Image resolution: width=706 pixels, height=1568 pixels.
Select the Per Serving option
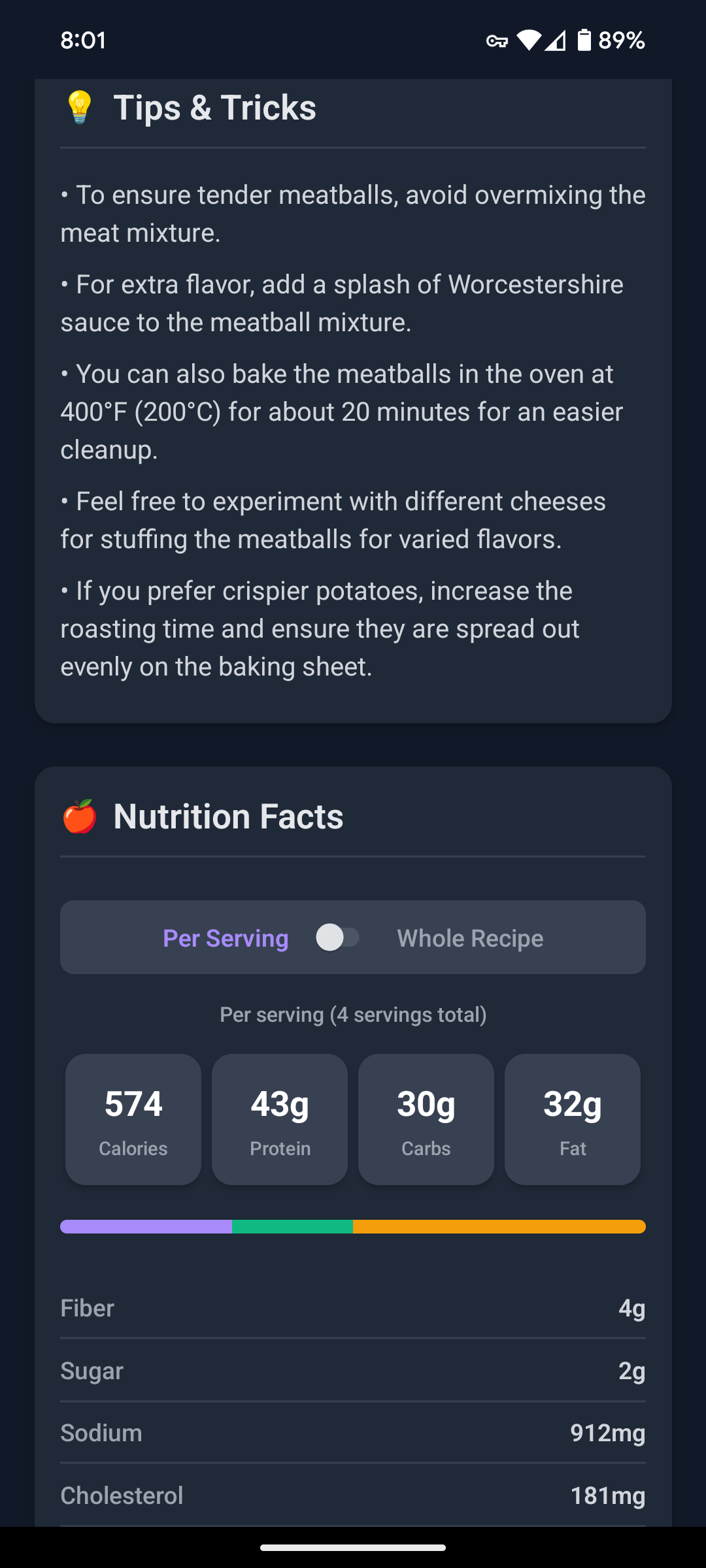(226, 938)
